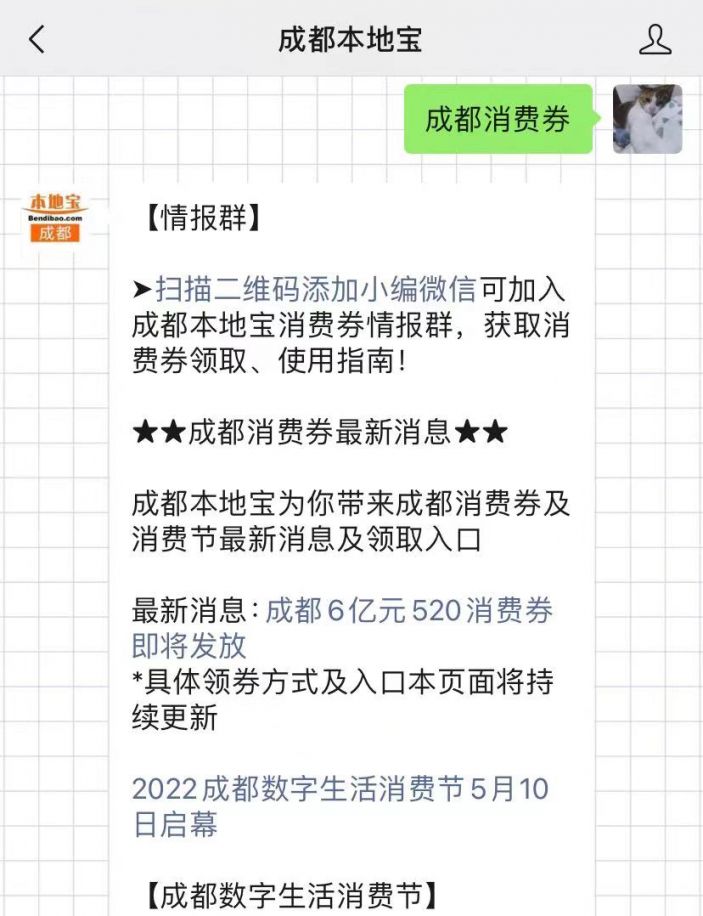Go back using the top-left arrow
Screen dimensions: 703x916
pyautogui.click(x=37, y=39)
